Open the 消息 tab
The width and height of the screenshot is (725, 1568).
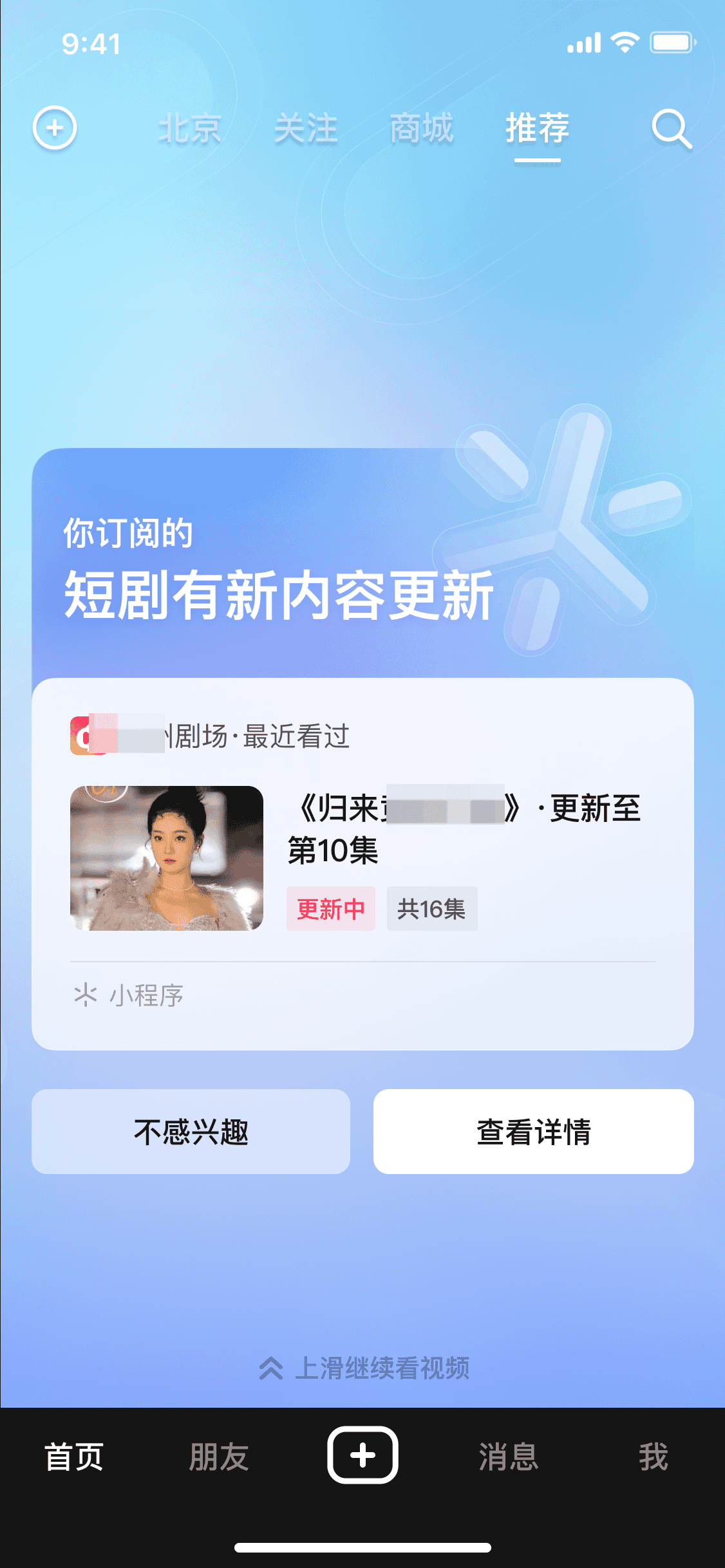click(508, 1456)
